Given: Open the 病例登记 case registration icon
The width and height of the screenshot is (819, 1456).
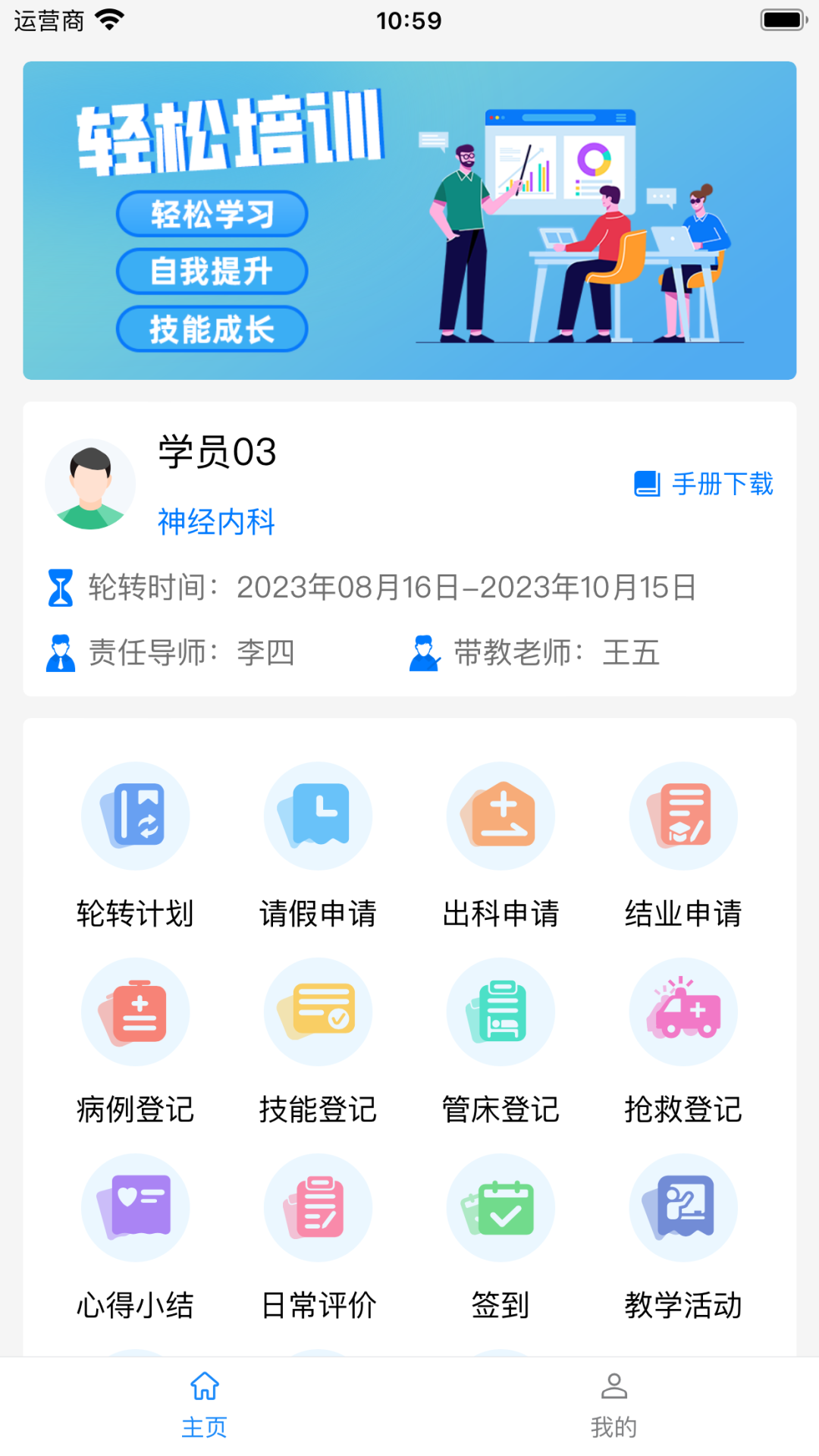Looking at the screenshot, I should (x=135, y=1012).
